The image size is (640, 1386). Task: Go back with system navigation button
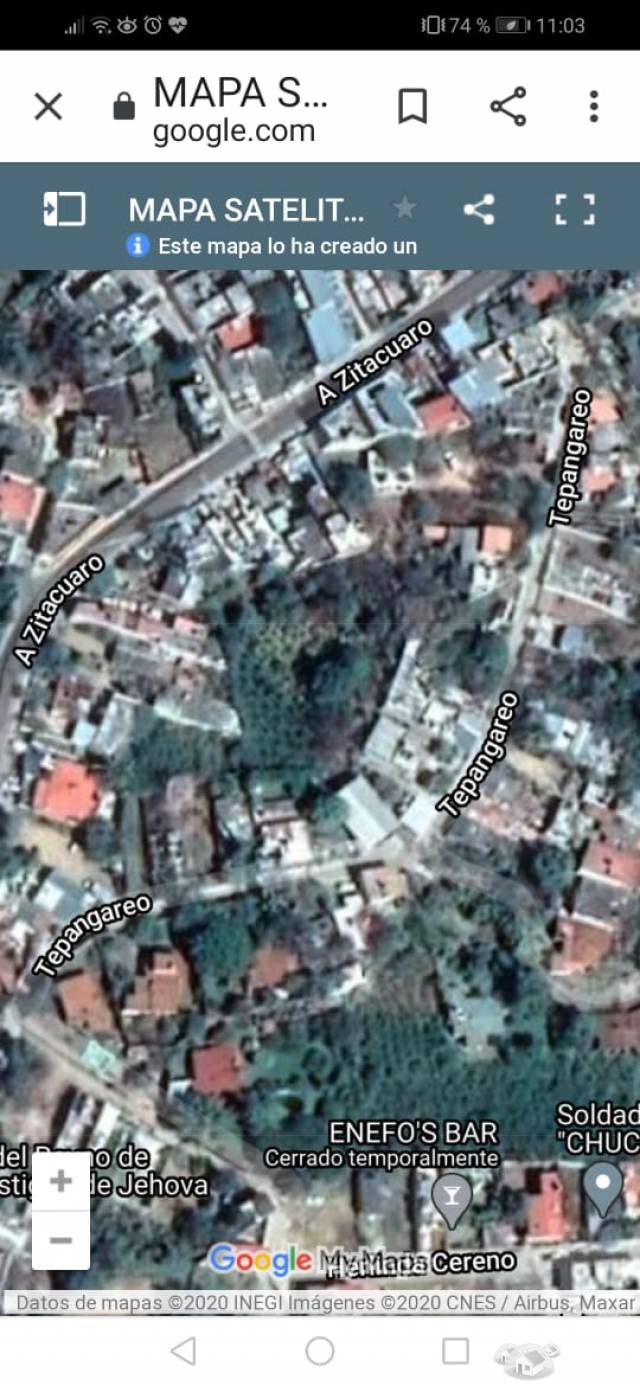[183, 1351]
